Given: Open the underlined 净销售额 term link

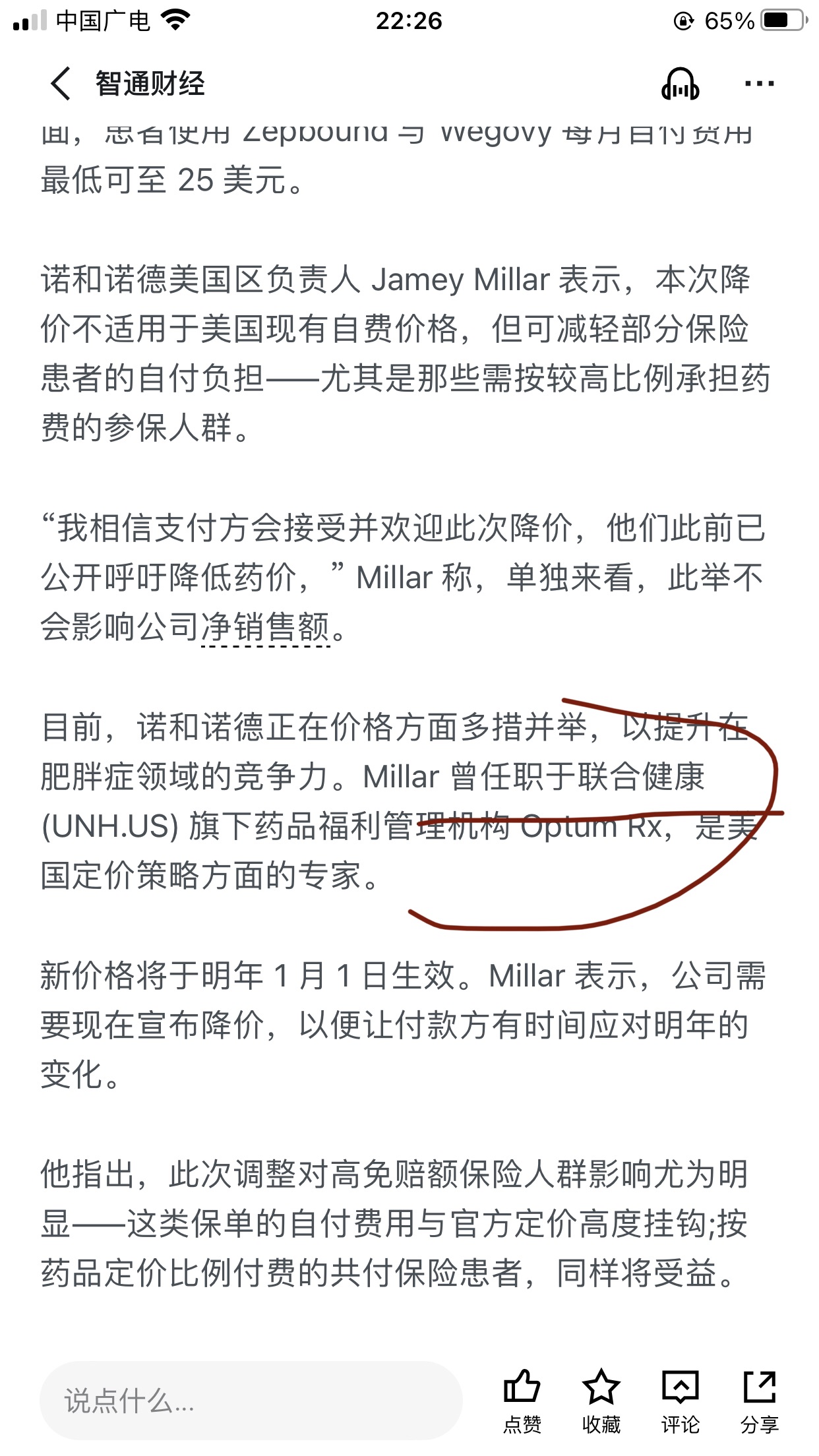Looking at the screenshot, I should [265, 627].
